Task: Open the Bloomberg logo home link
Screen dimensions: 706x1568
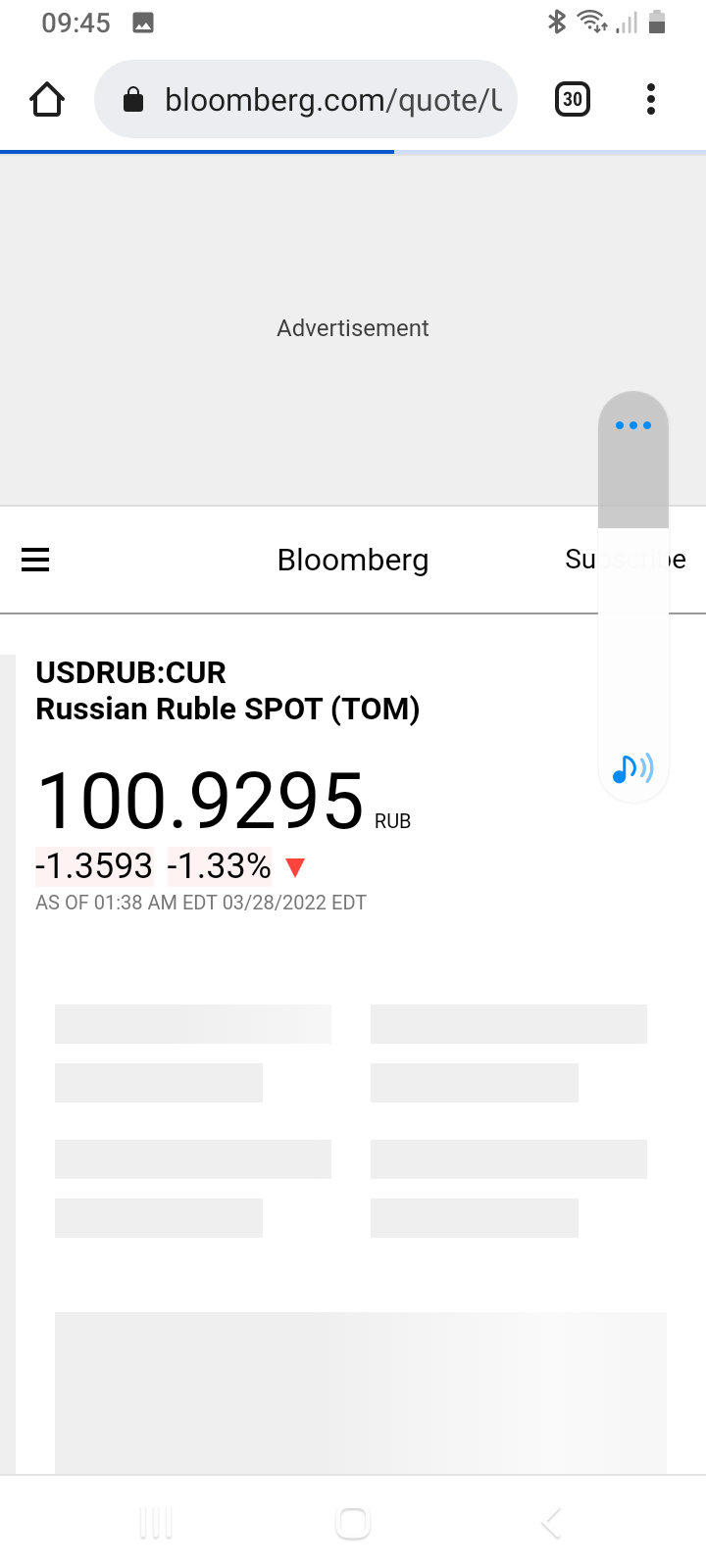Action: [353, 560]
